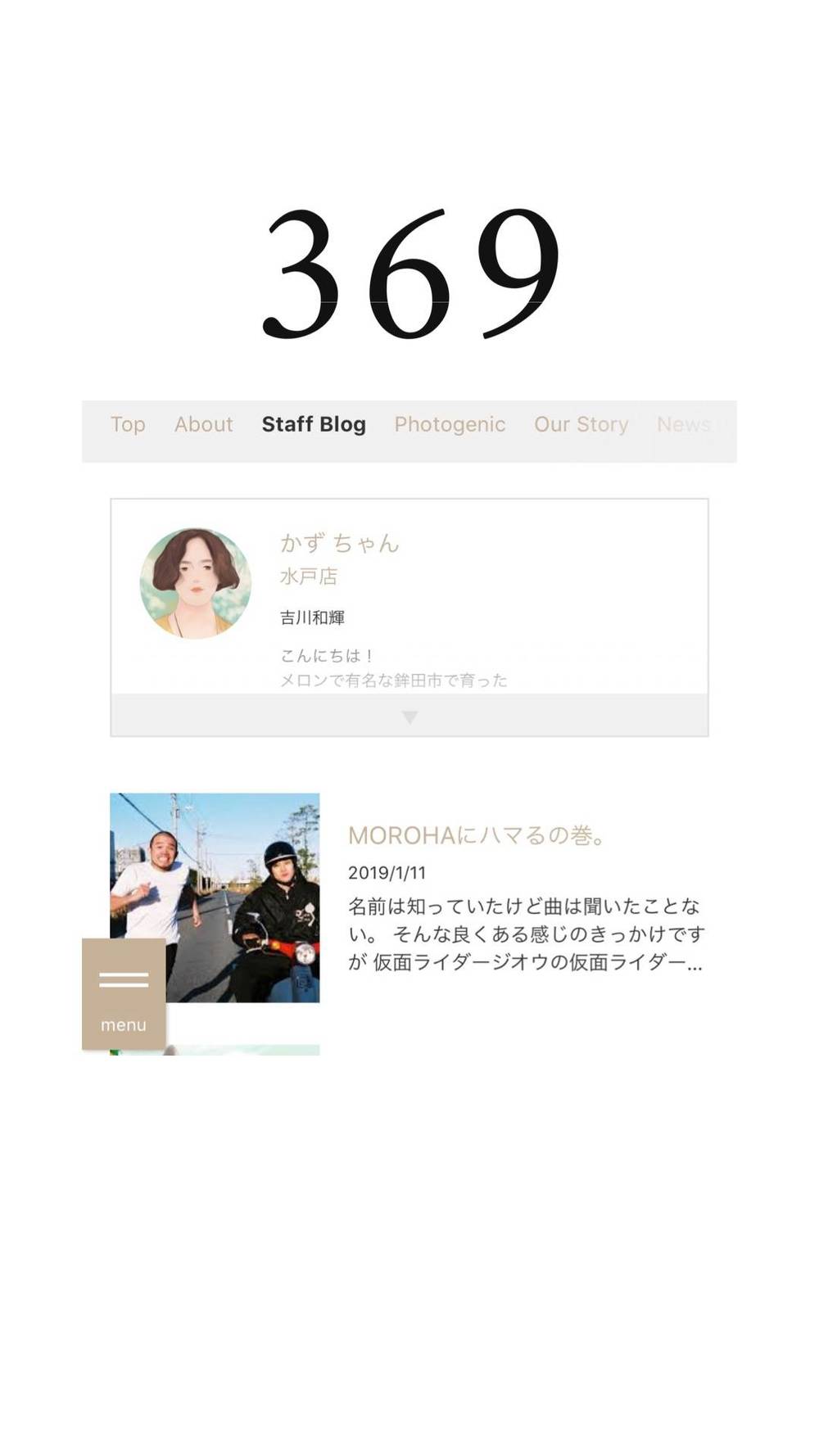Go to the Photogenic tab
This screenshot has height=1456, width=819.
coord(450,424)
